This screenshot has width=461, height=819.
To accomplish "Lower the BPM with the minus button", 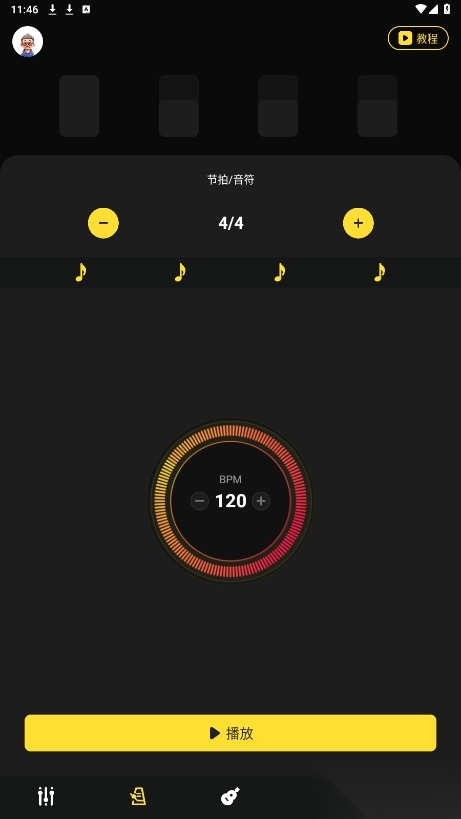I will click(199, 501).
